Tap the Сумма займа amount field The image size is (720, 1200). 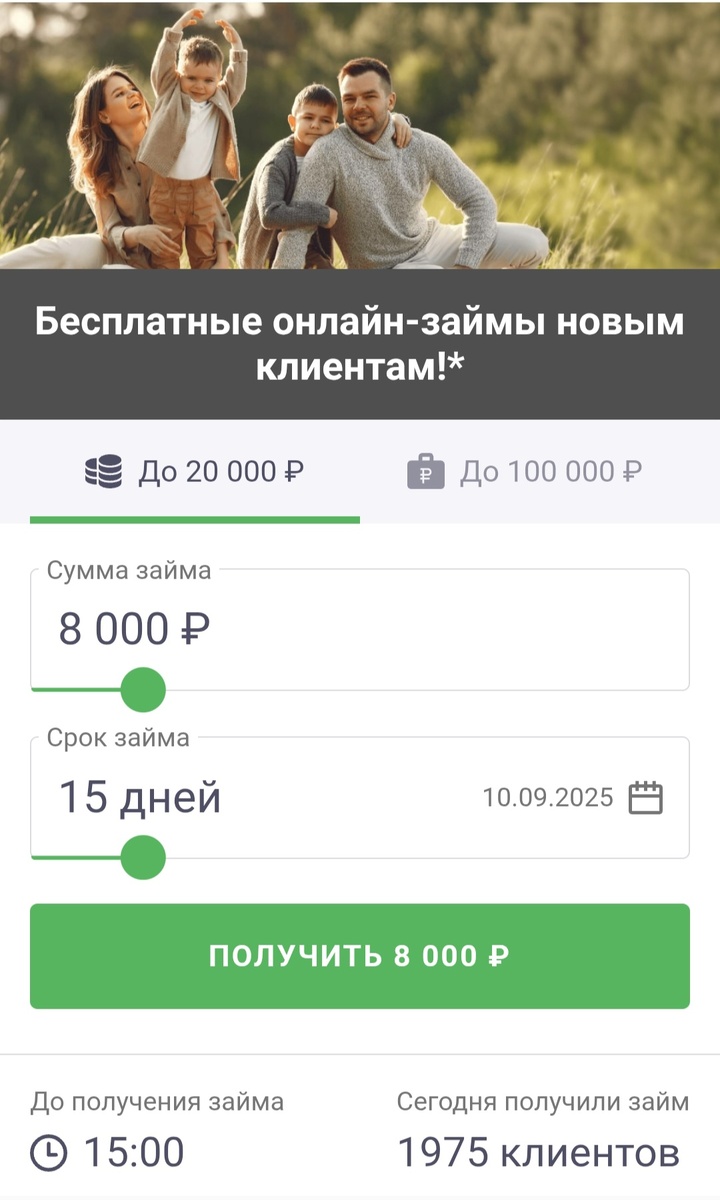click(x=360, y=629)
